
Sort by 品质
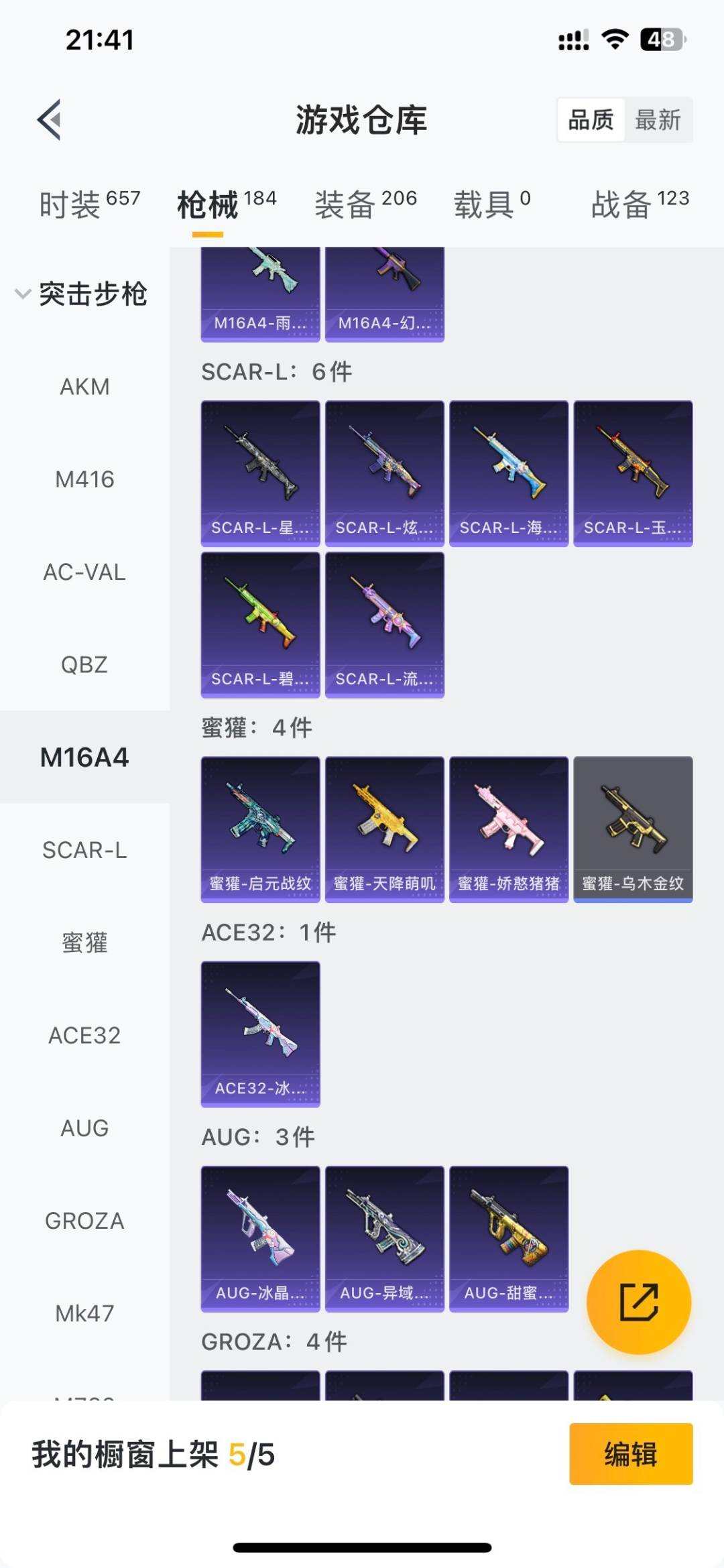(x=591, y=120)
